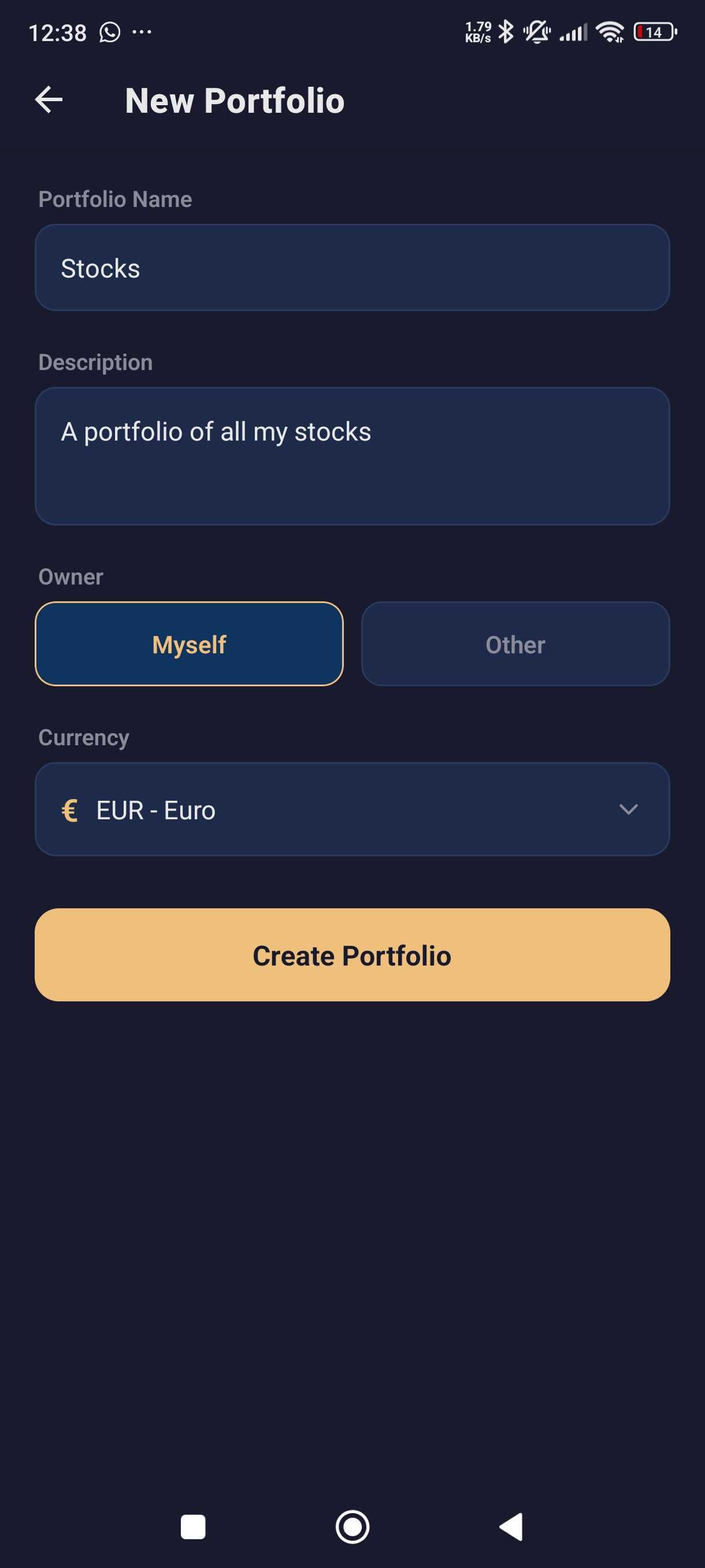Open recent apps with the square button

pyautogui.click(x=193, y=1526)
